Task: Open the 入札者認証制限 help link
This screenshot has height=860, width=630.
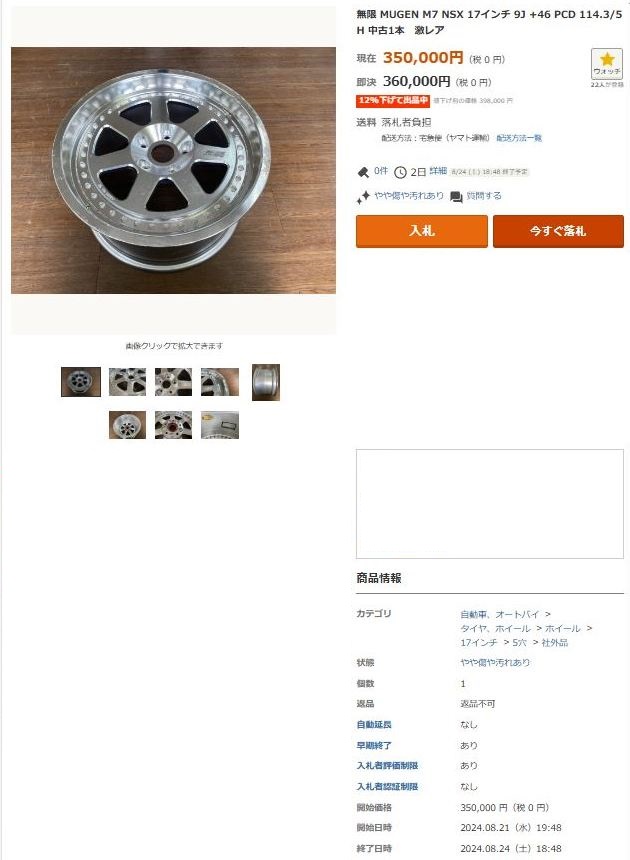Action: tap(387, 786)
